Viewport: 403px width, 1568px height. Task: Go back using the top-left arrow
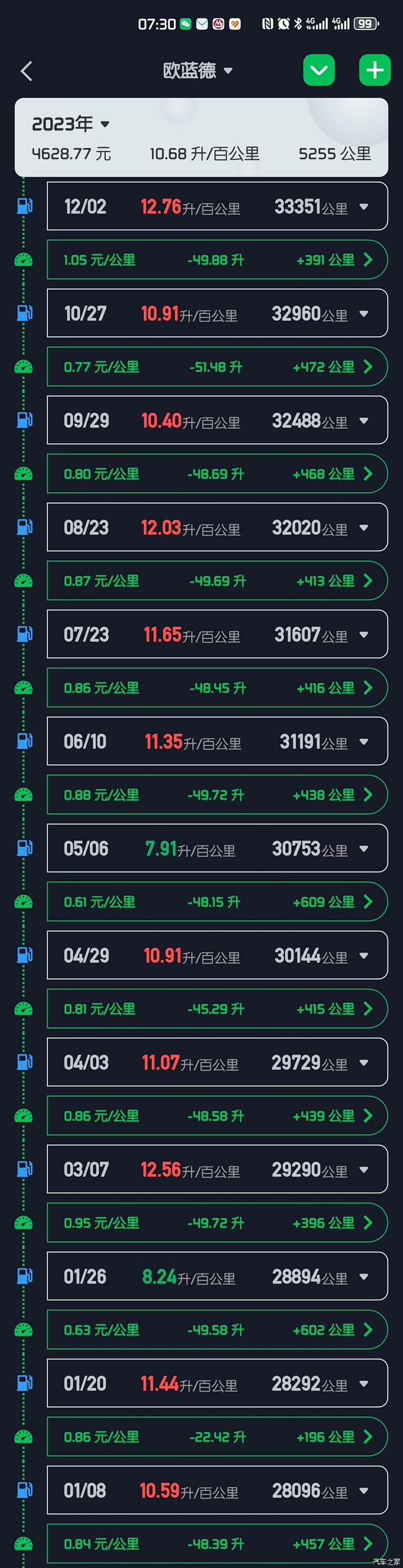pyautogui.click(x=26, y=71)
